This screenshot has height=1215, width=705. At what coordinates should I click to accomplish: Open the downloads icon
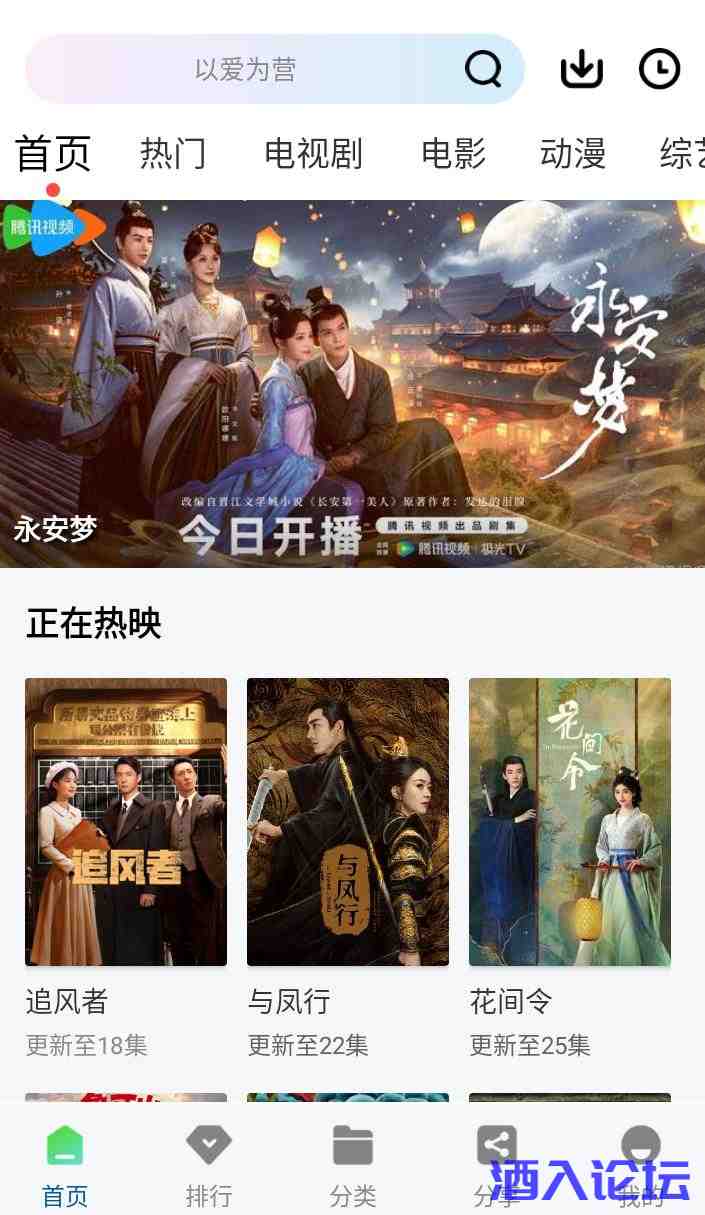(x=581, y=69)
